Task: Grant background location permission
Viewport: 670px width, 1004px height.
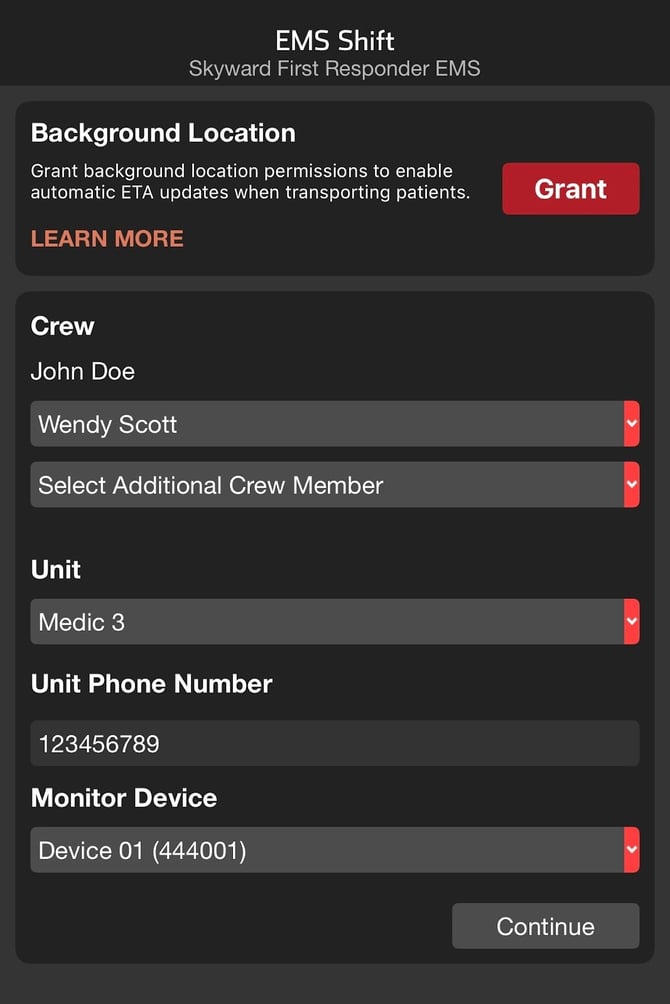Action: point(570,189)
